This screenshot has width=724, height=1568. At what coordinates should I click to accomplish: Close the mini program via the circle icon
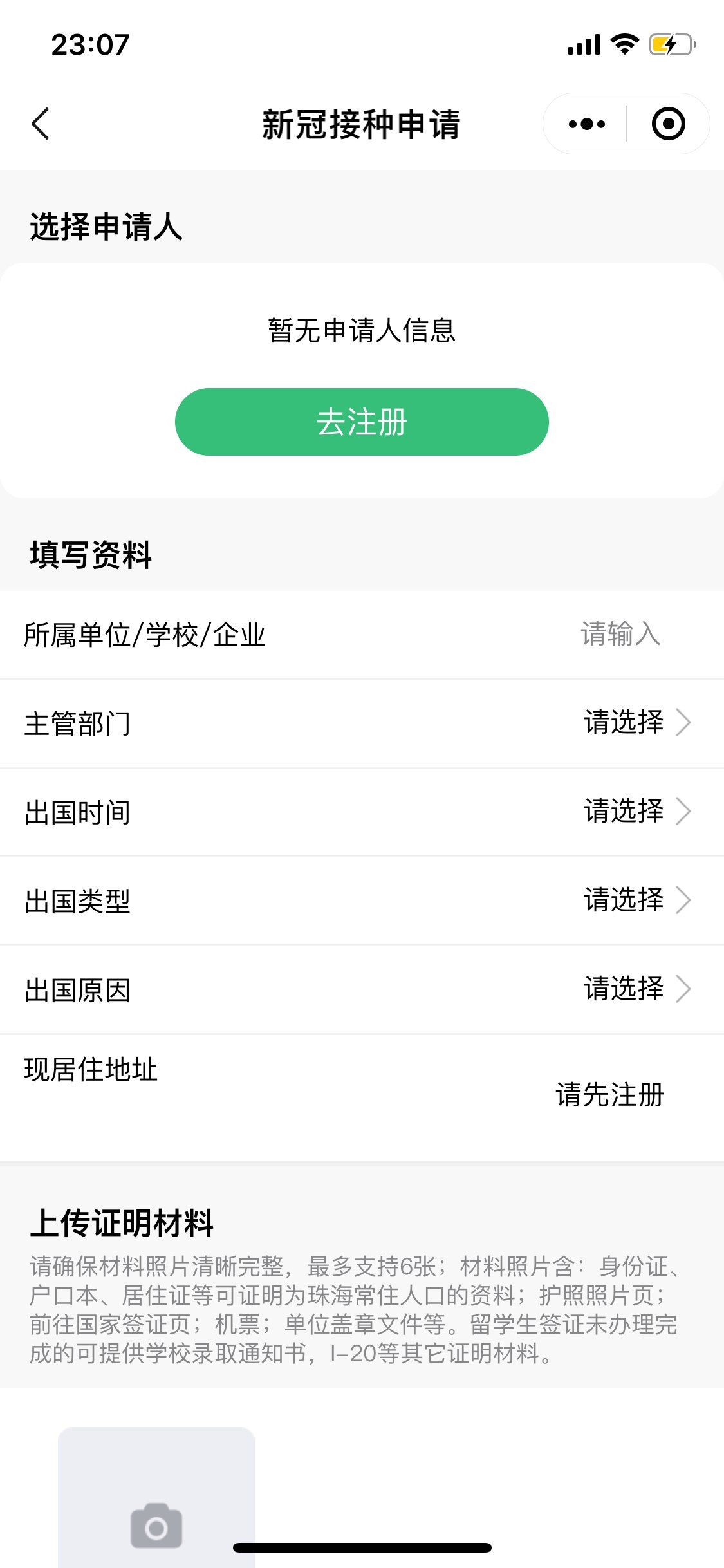[x=668, y=124]
